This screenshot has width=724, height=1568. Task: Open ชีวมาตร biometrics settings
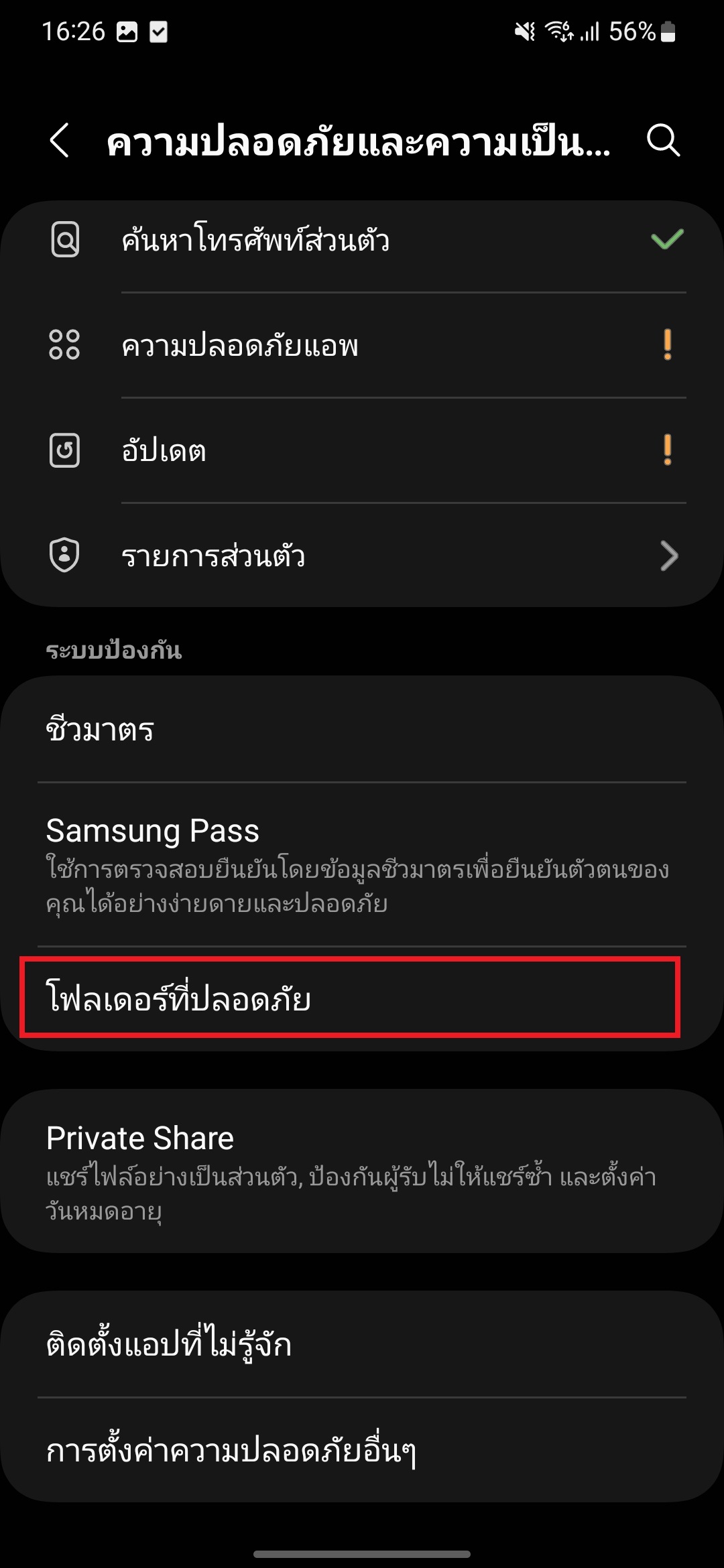click(x=362, y=729)
